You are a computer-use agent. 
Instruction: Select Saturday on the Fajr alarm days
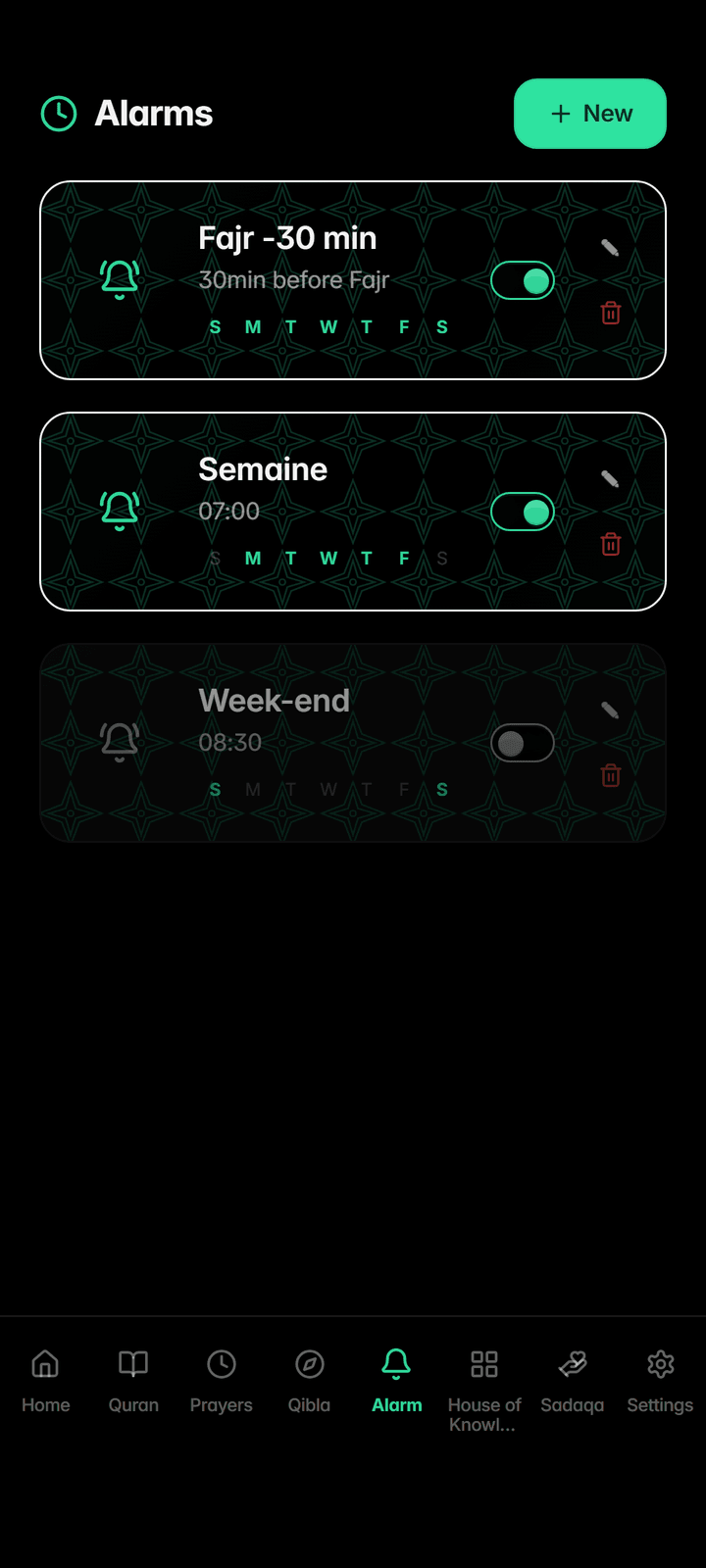tap(442, 326)
